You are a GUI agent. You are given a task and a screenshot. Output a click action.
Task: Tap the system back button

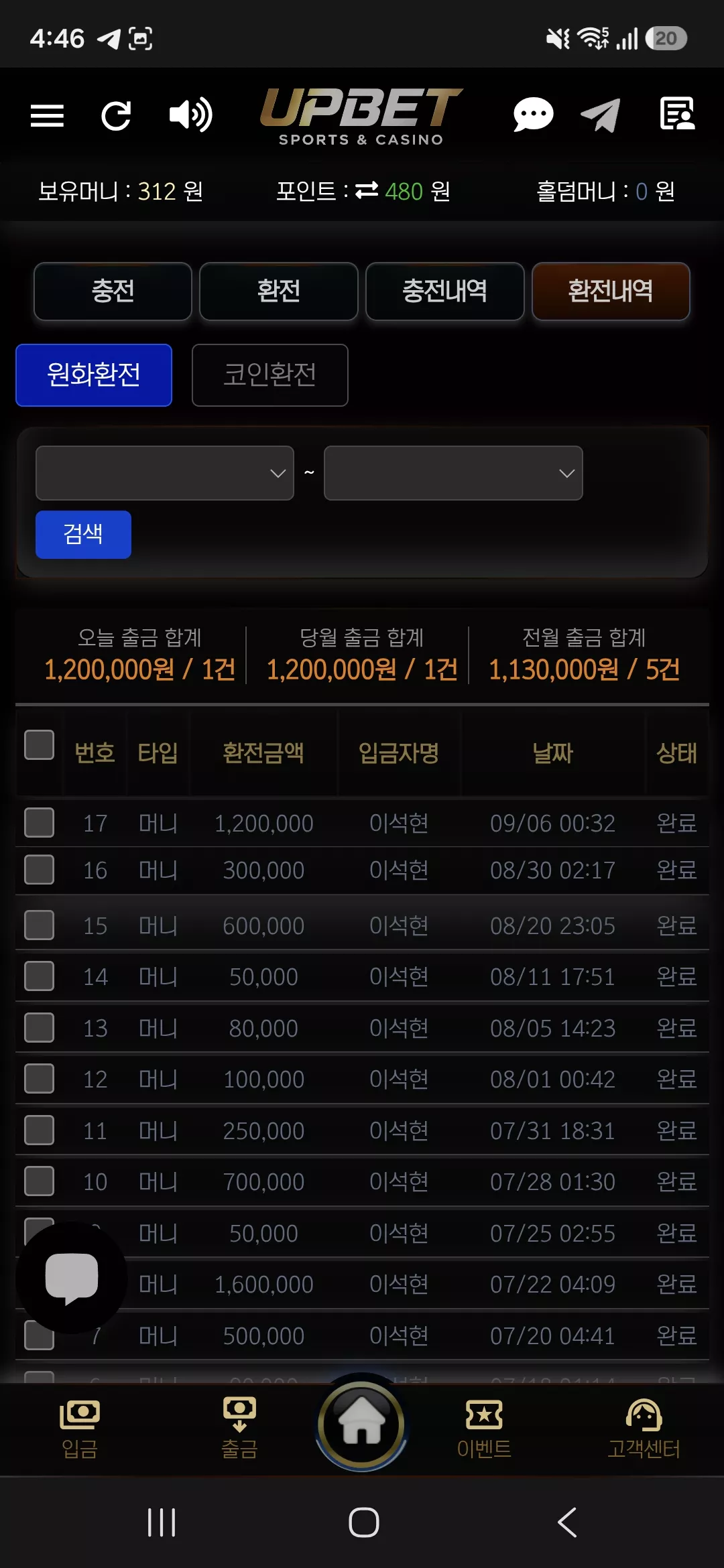[567, 1522]
